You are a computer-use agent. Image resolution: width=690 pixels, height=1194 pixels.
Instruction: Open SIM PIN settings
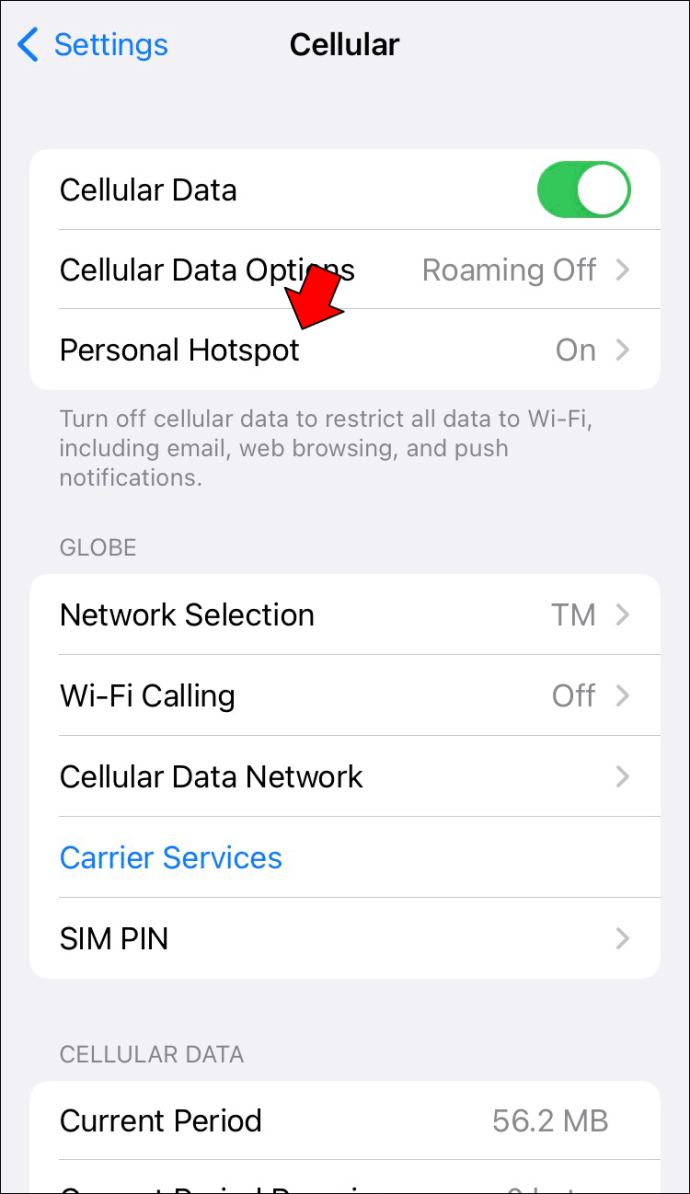click(345, 938)
